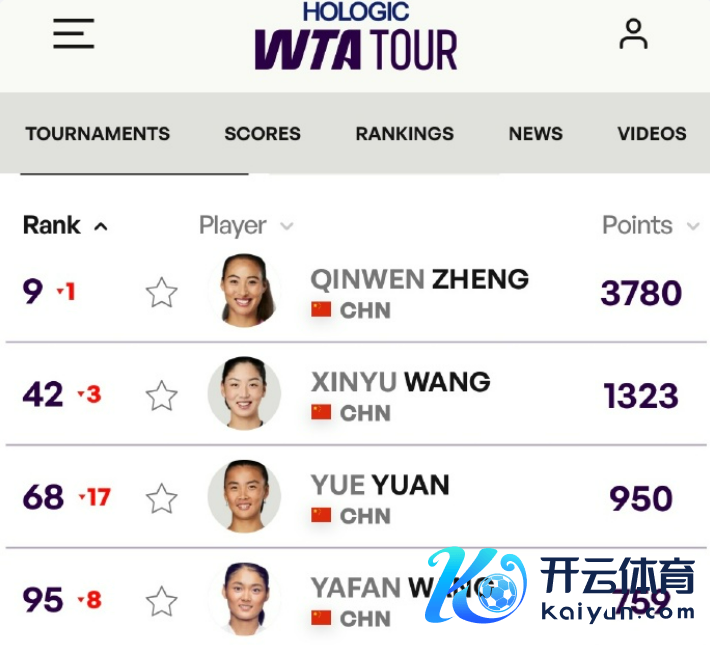Open the hamburger menu
Image resolution: width=710 pixels, height=645 pixels.
coord(73,34)
